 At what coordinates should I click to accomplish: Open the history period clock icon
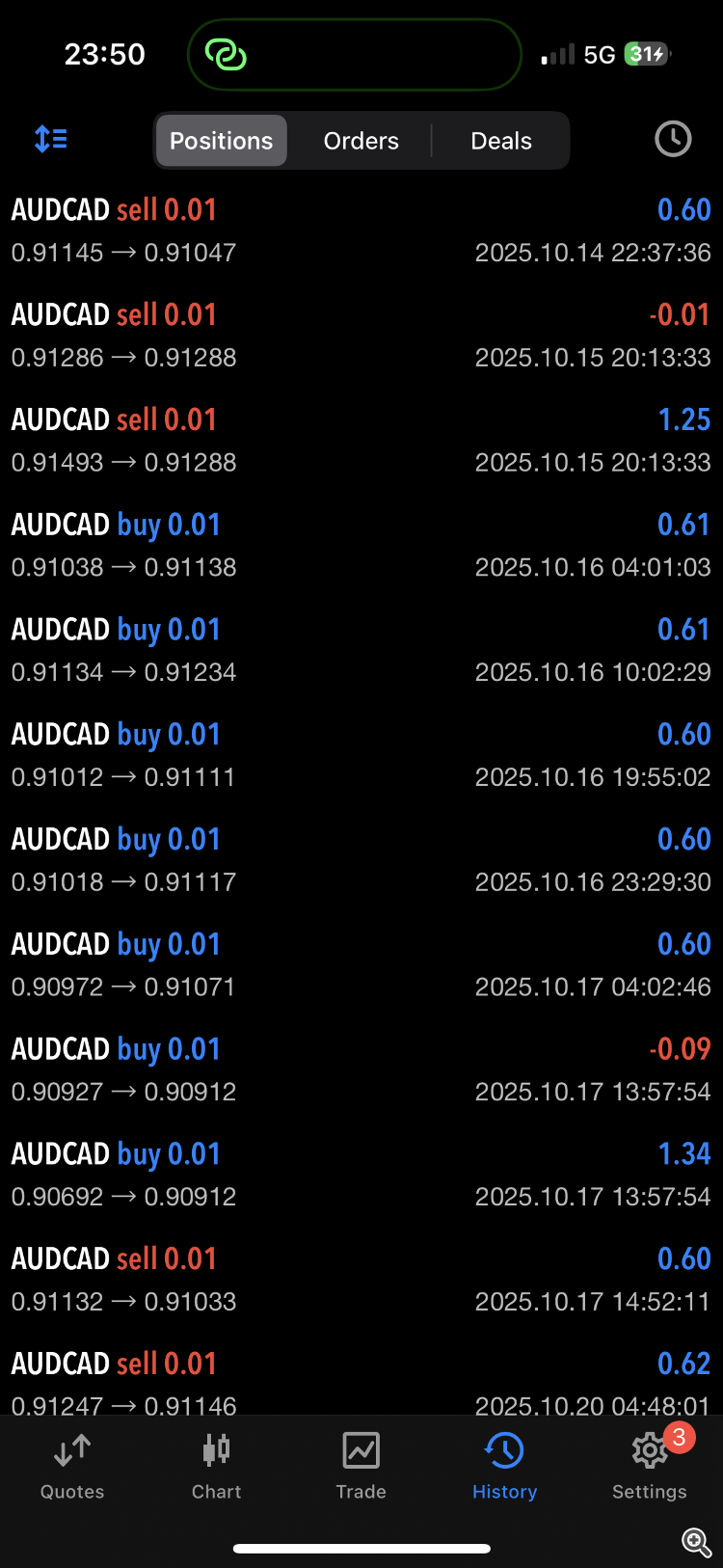[673, 140]
